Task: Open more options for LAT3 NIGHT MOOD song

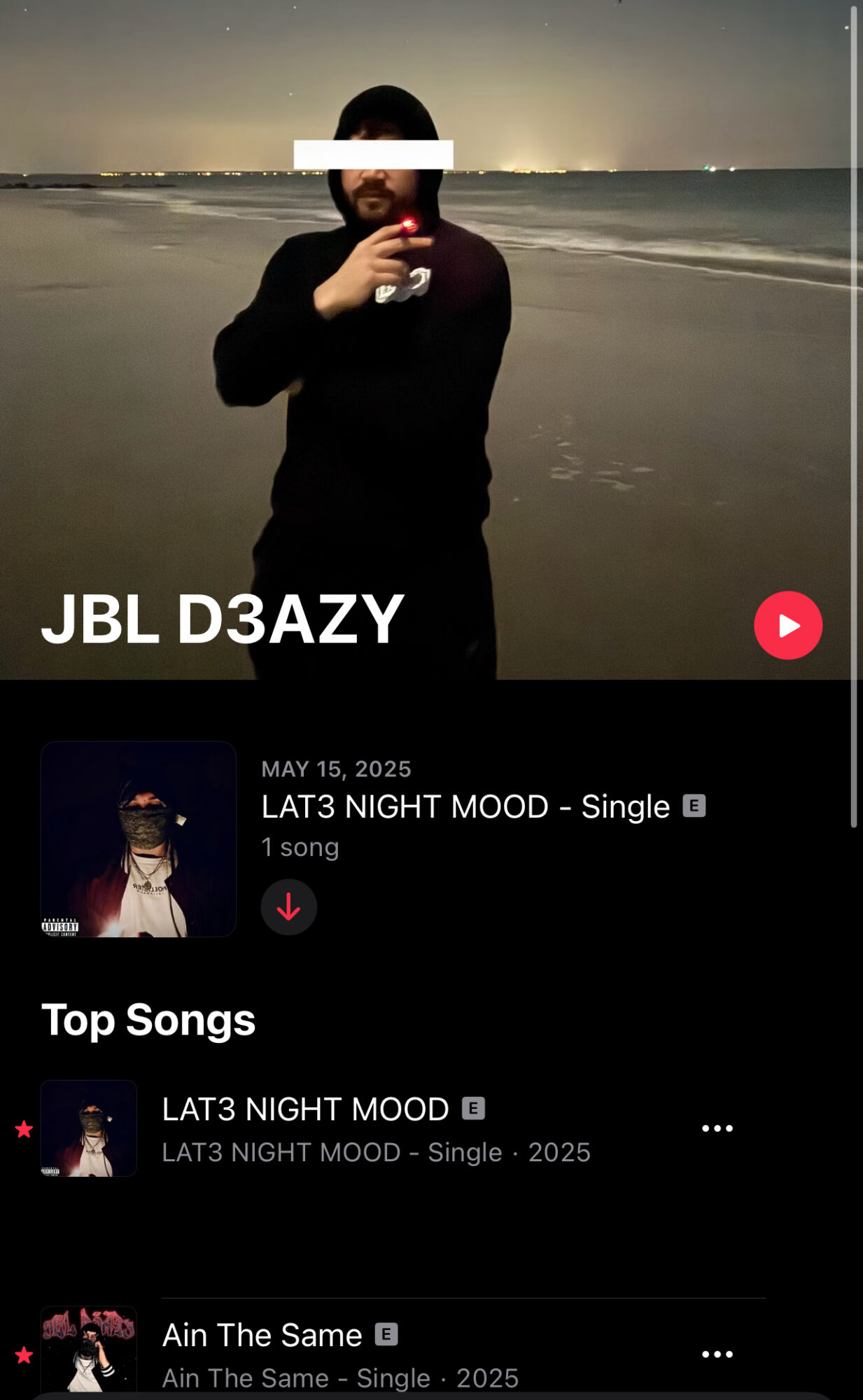Action: tap(717, 1128)
